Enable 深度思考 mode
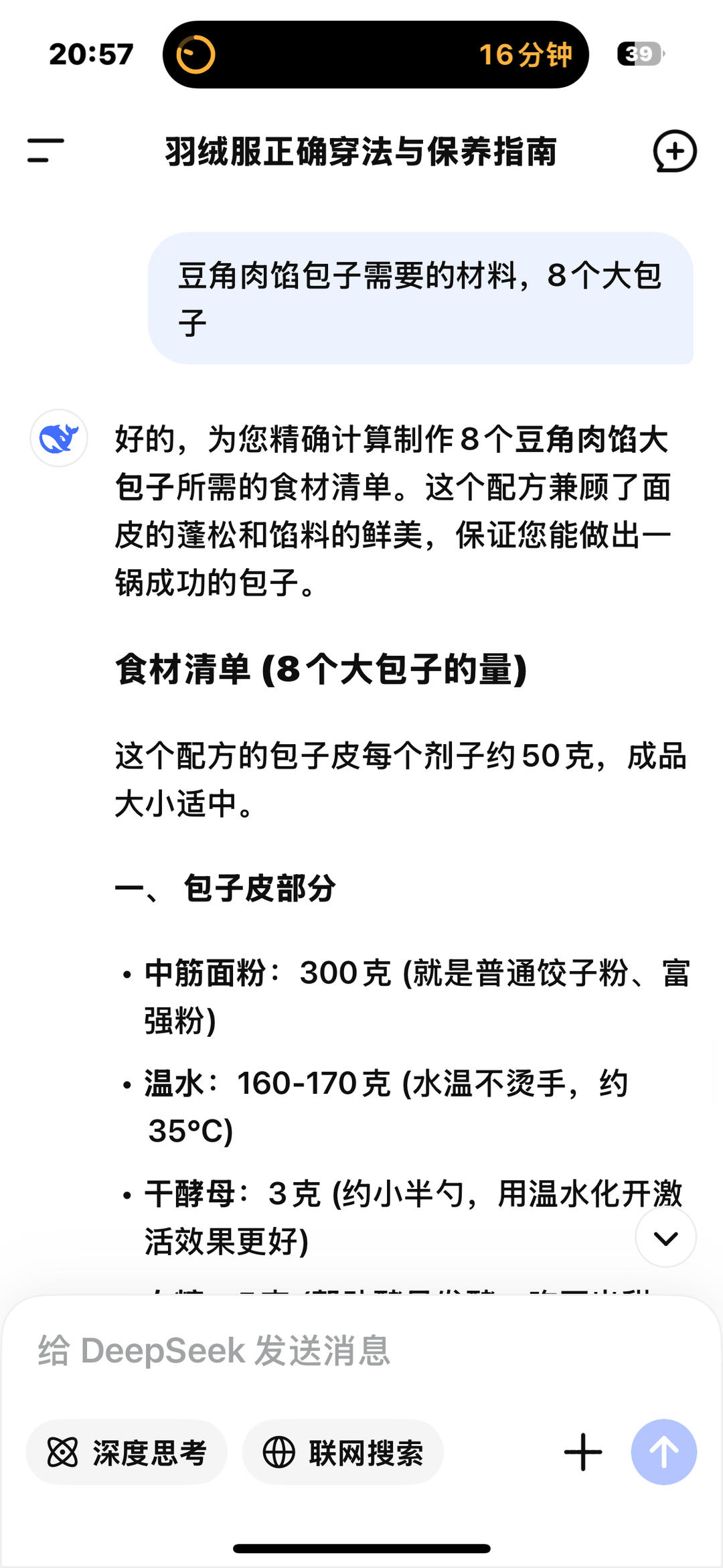 [x=127, y=1453]
